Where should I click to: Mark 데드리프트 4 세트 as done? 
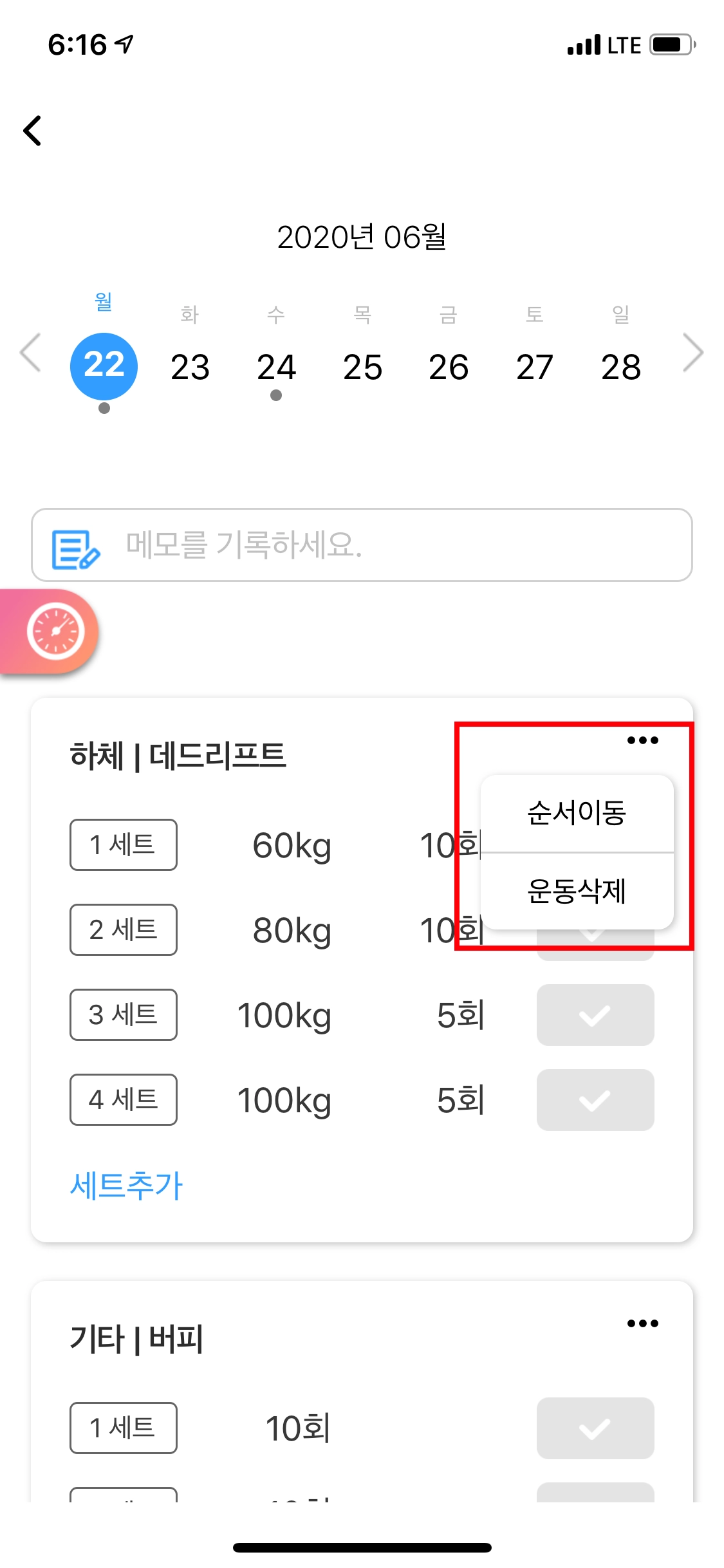(595, 1100)
